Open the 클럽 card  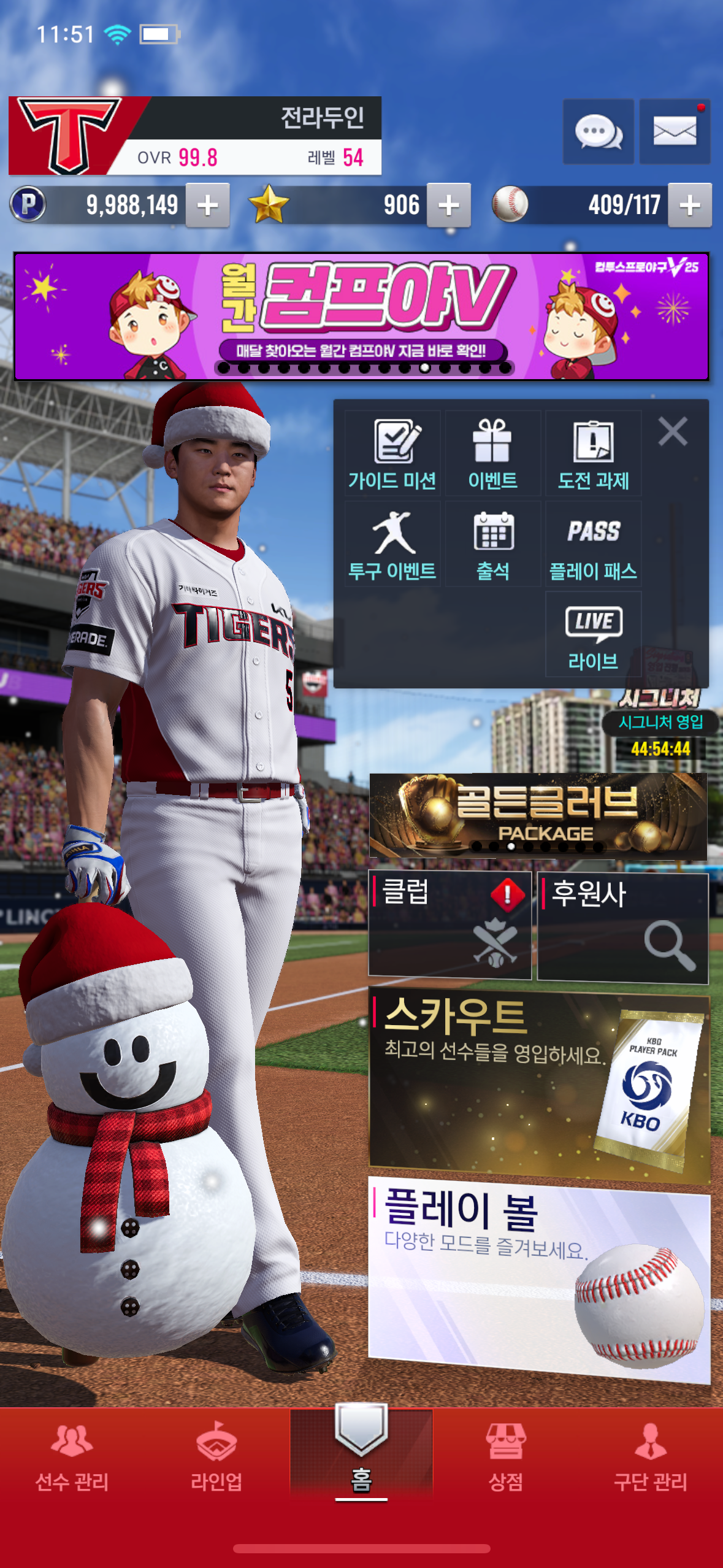[449, 924]
